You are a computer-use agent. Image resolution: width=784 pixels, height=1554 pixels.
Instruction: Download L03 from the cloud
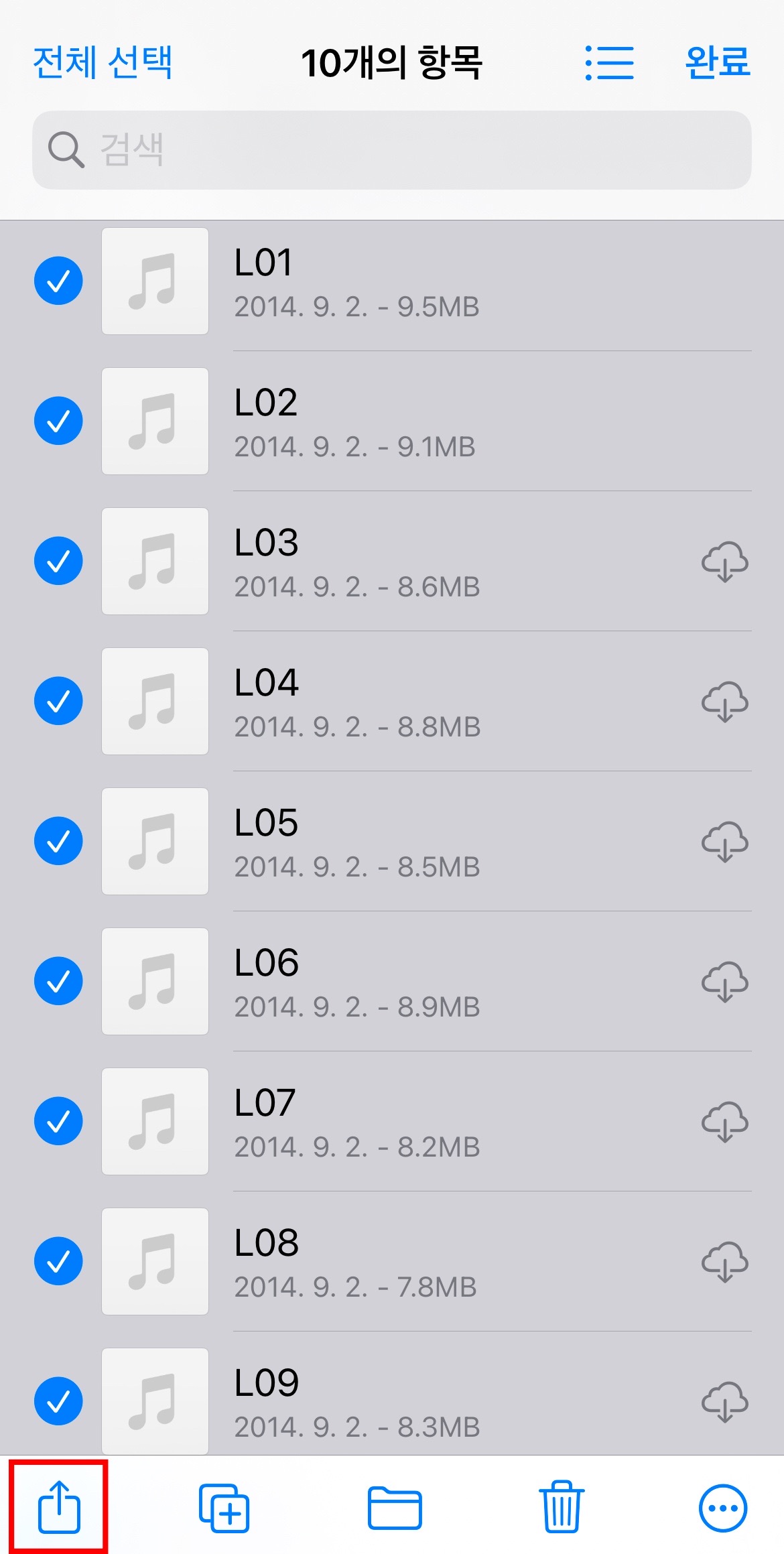coord(724,562)
